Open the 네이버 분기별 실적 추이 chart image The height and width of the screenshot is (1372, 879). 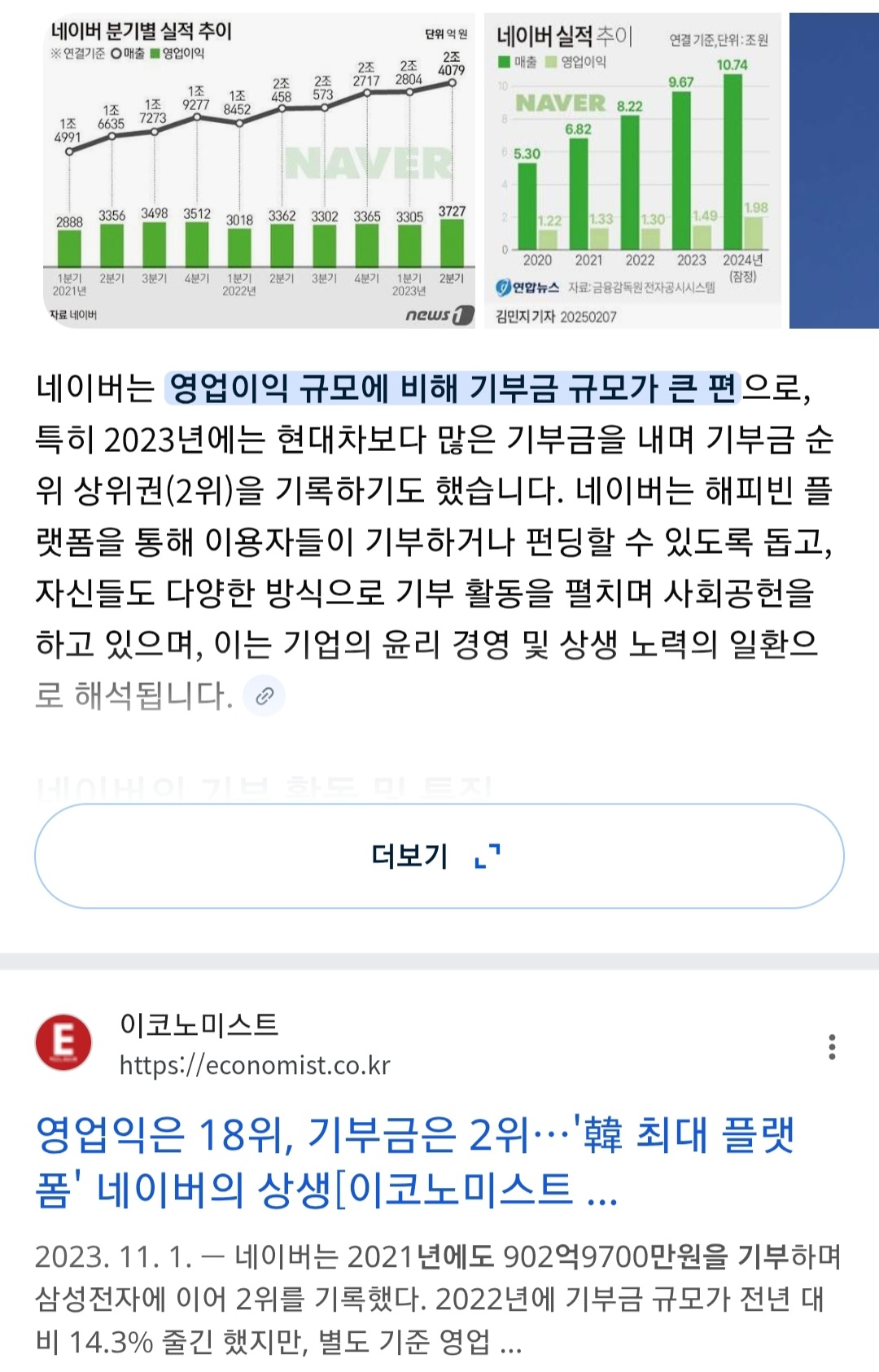click(x=259, y=171)
